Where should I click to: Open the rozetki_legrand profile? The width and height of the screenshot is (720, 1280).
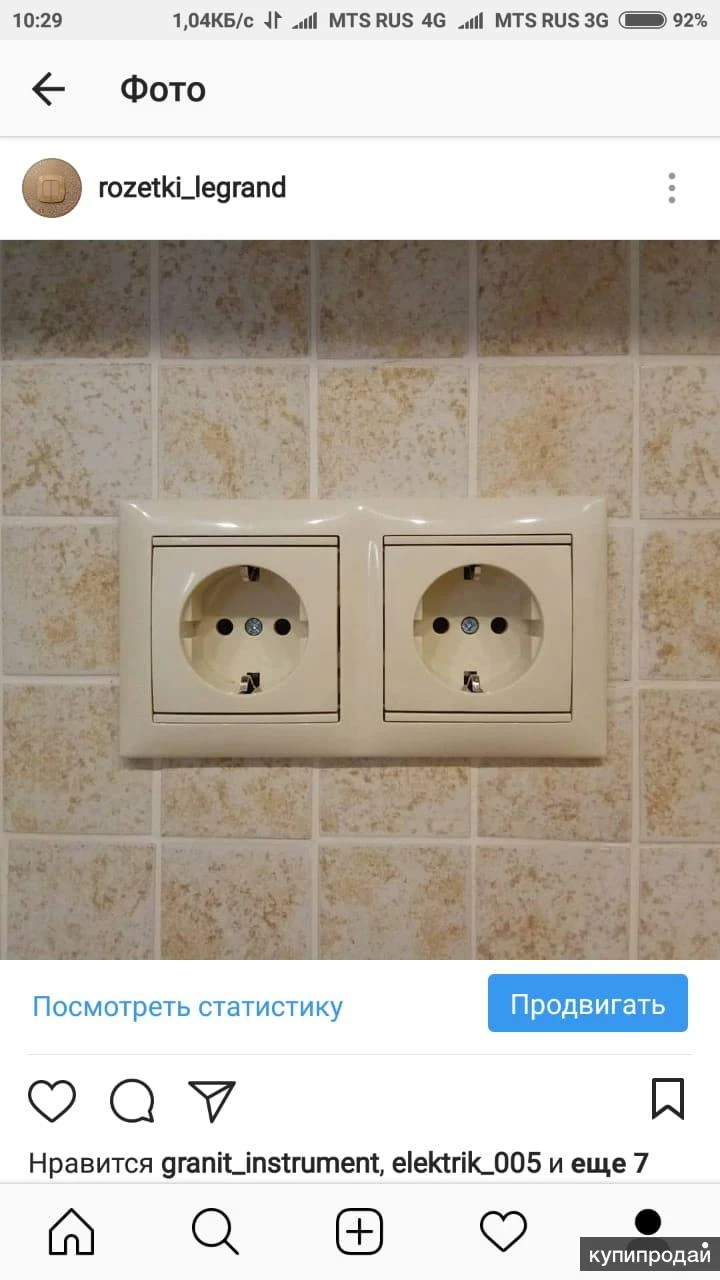192,188
